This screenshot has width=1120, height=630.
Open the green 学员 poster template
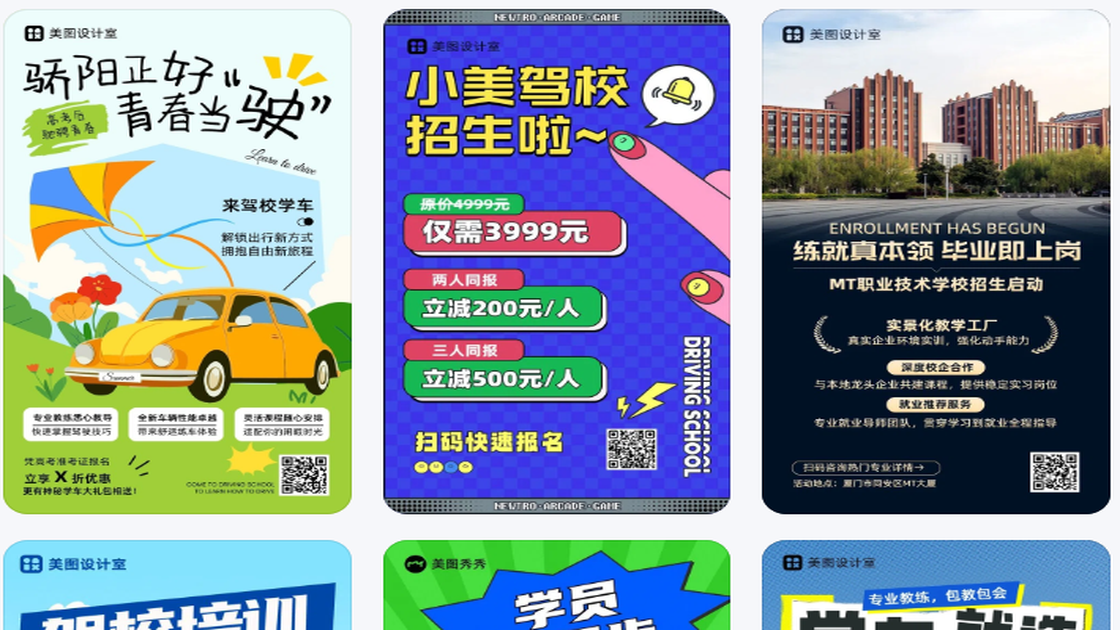tap(557, 588)
